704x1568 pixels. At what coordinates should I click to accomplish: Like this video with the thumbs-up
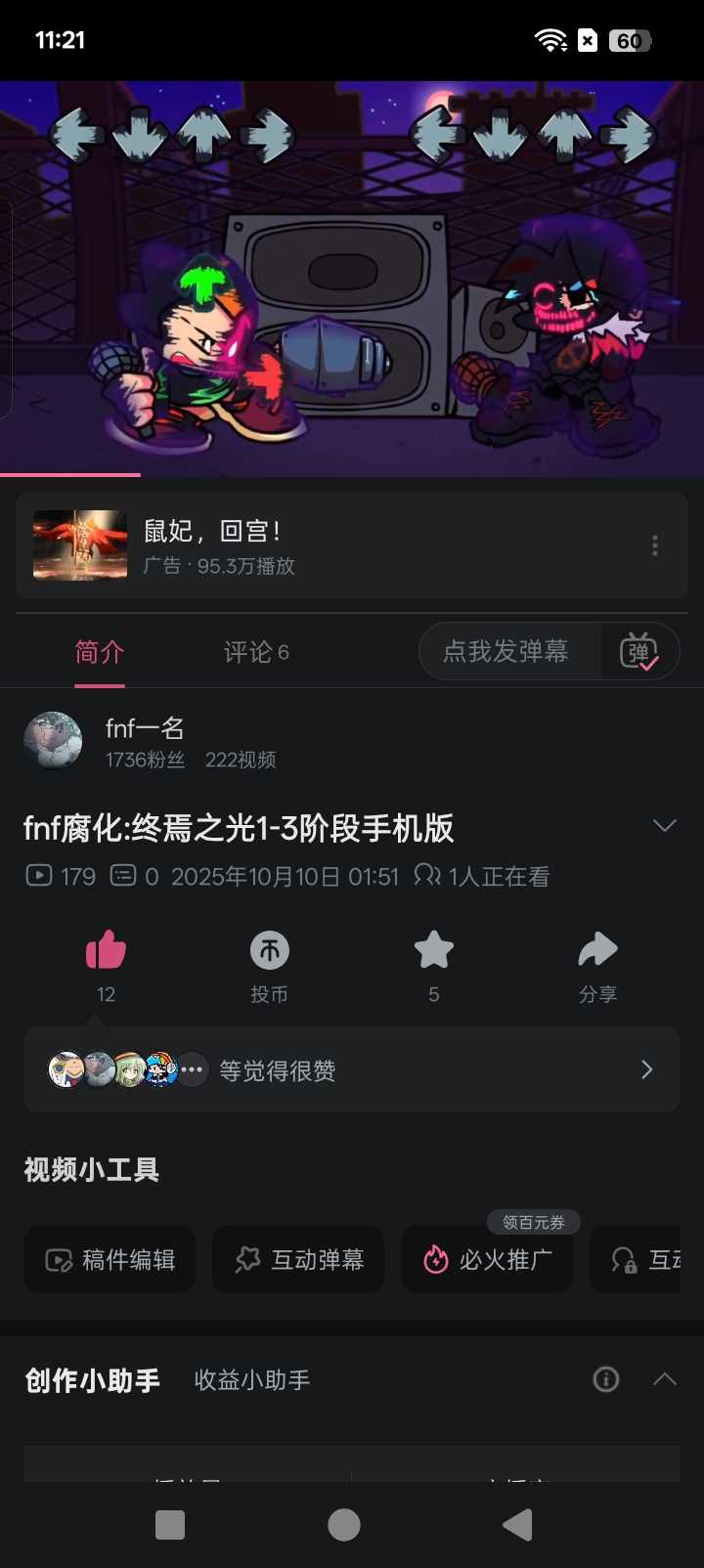tap(106, 950)
